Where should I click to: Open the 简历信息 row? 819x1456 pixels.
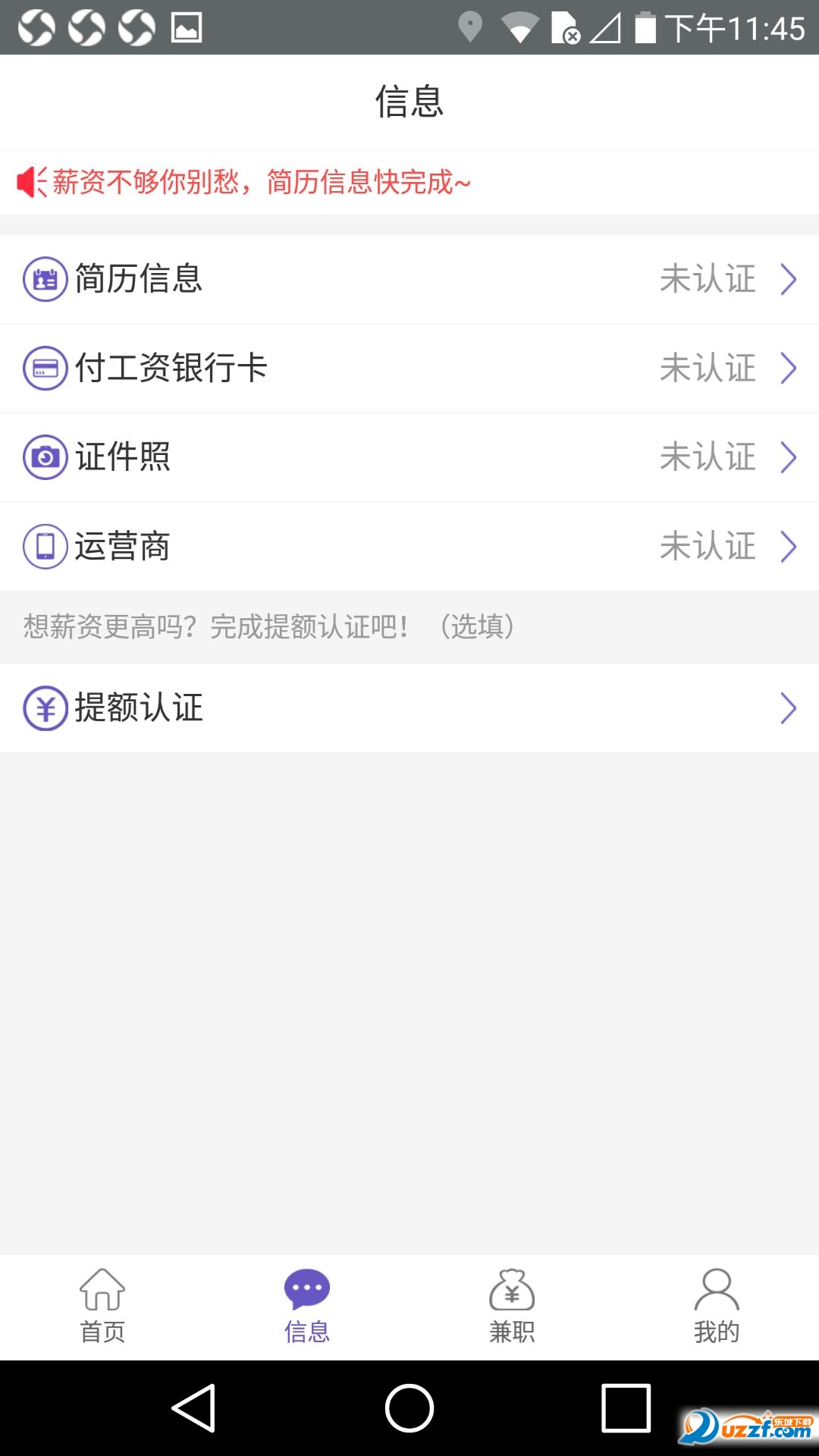point(409,279)
